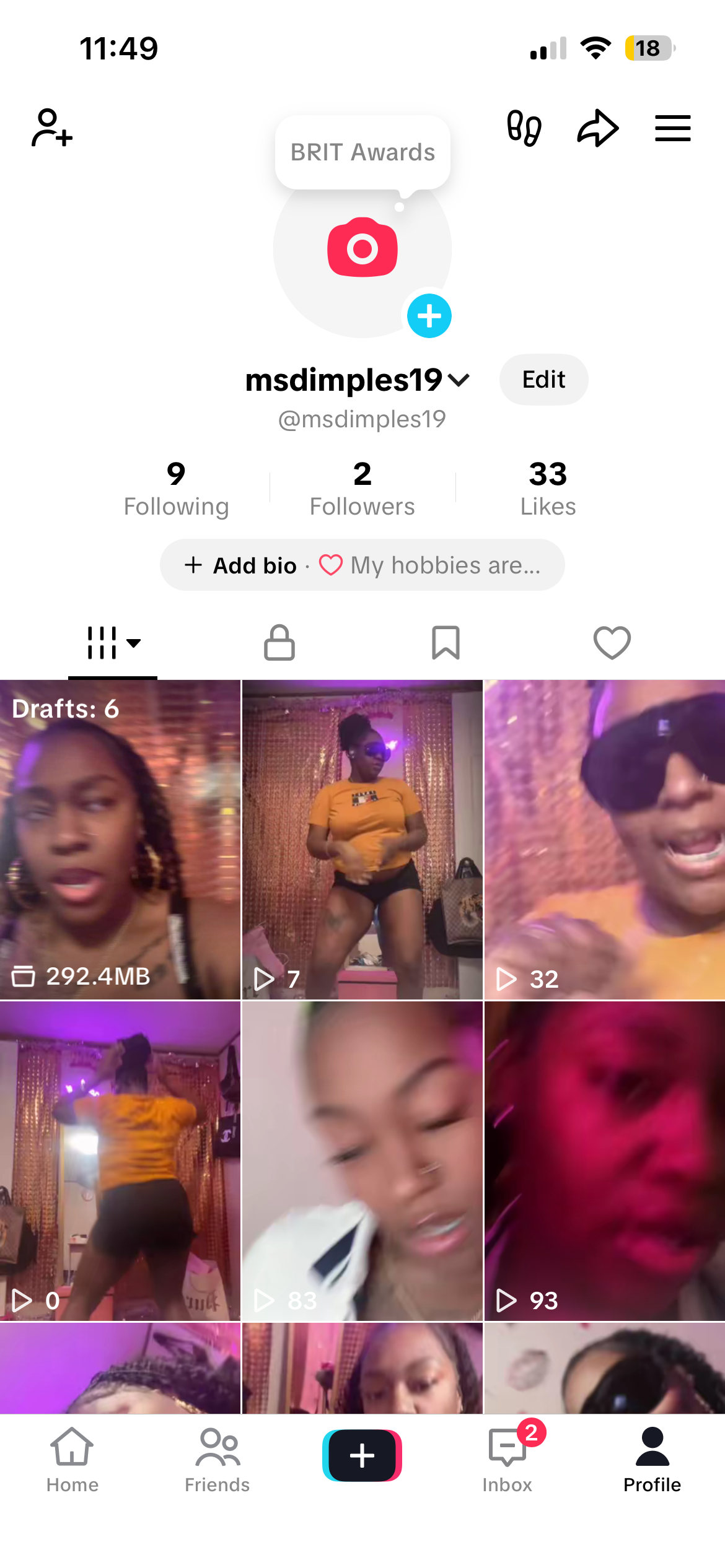Switch to the saved bookmarks tab

[x=446, y=643]
